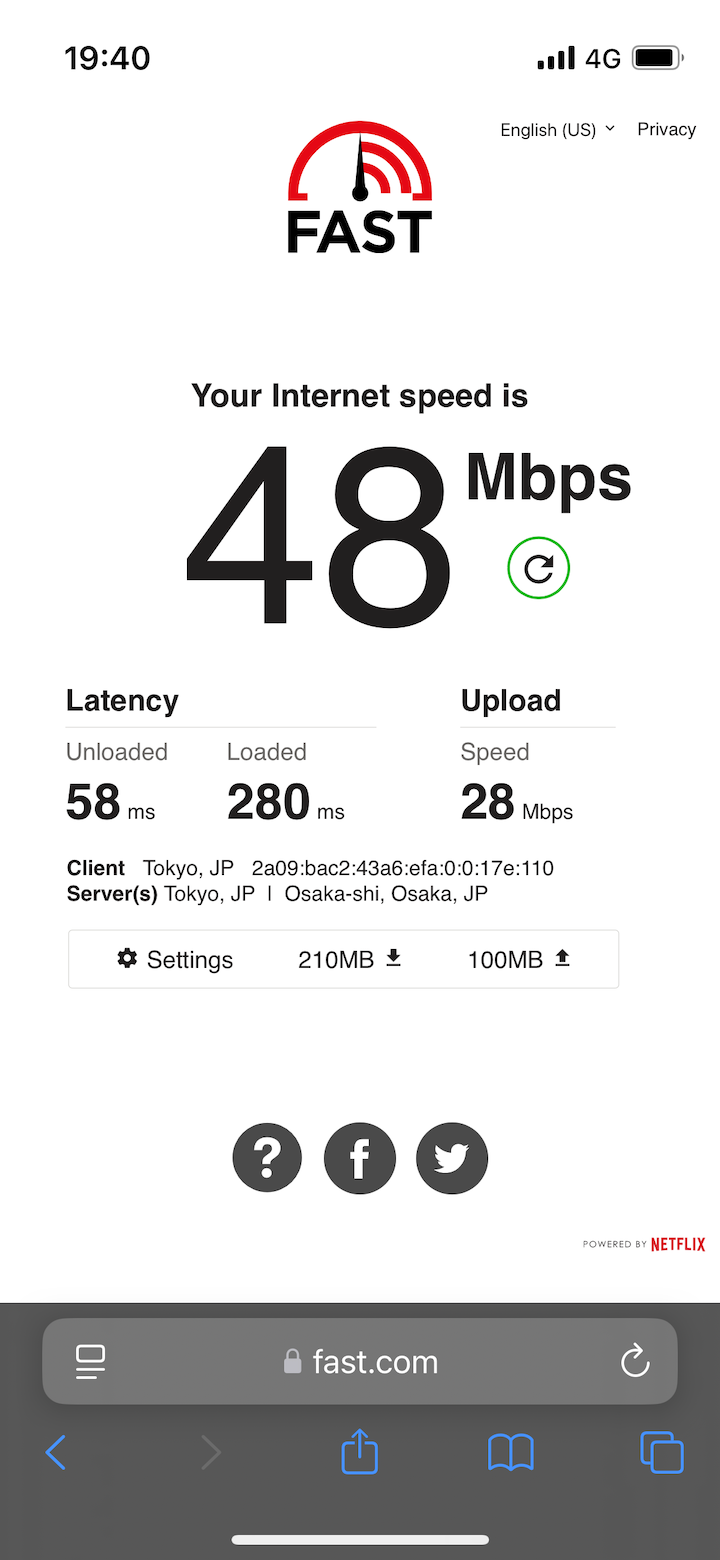Go back to the previous page
This screenshot has width=720, height=1560.
(x=56, y=1452)
